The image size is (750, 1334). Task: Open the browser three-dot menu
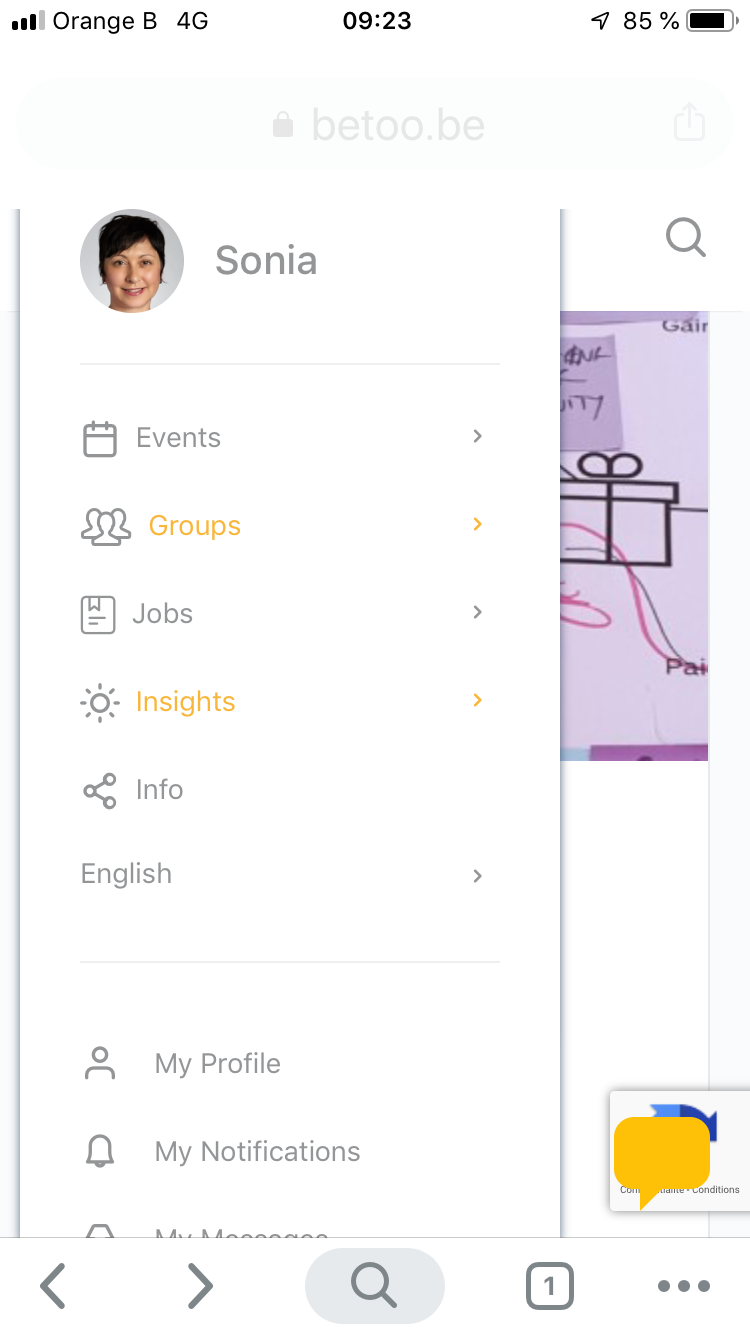[684, 1286]
